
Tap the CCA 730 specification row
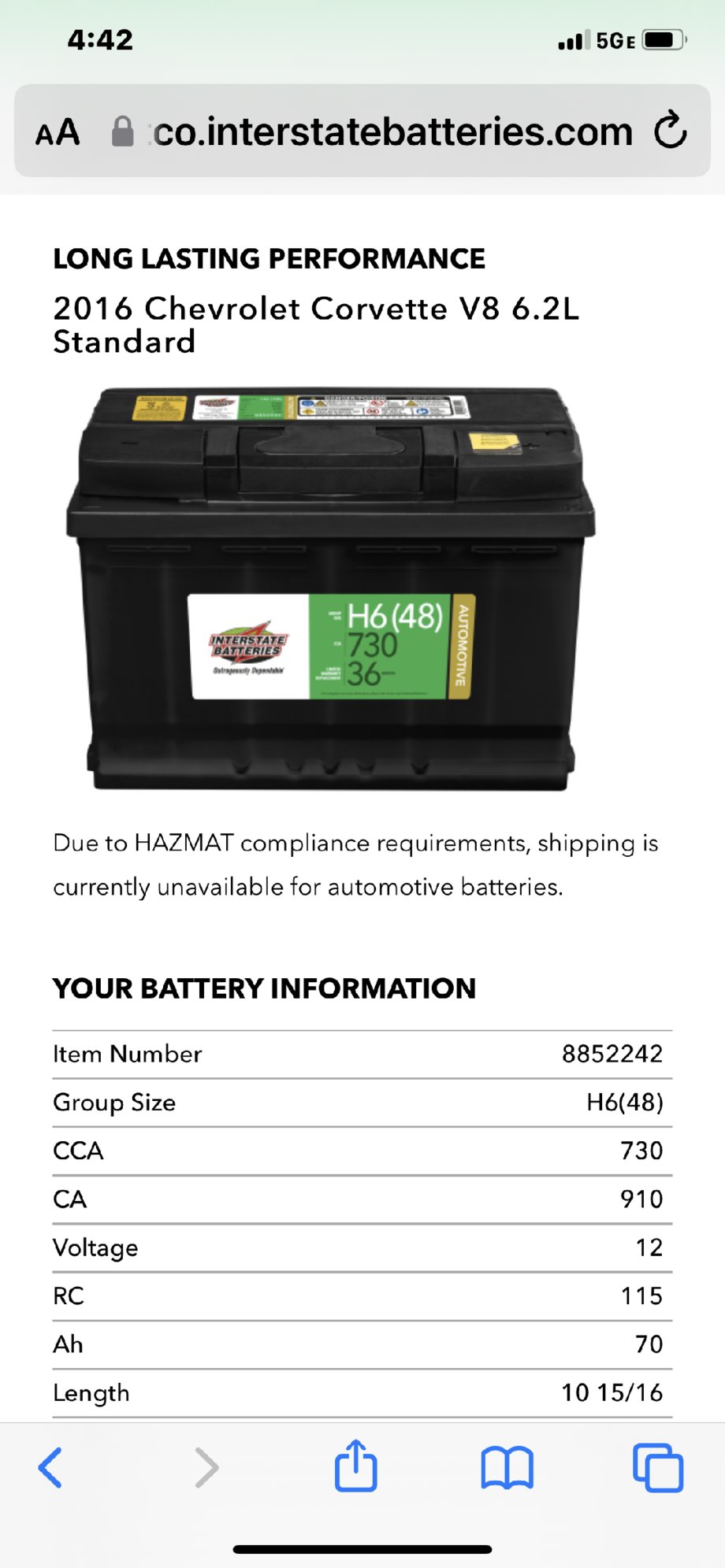[x=362, y=1151]
